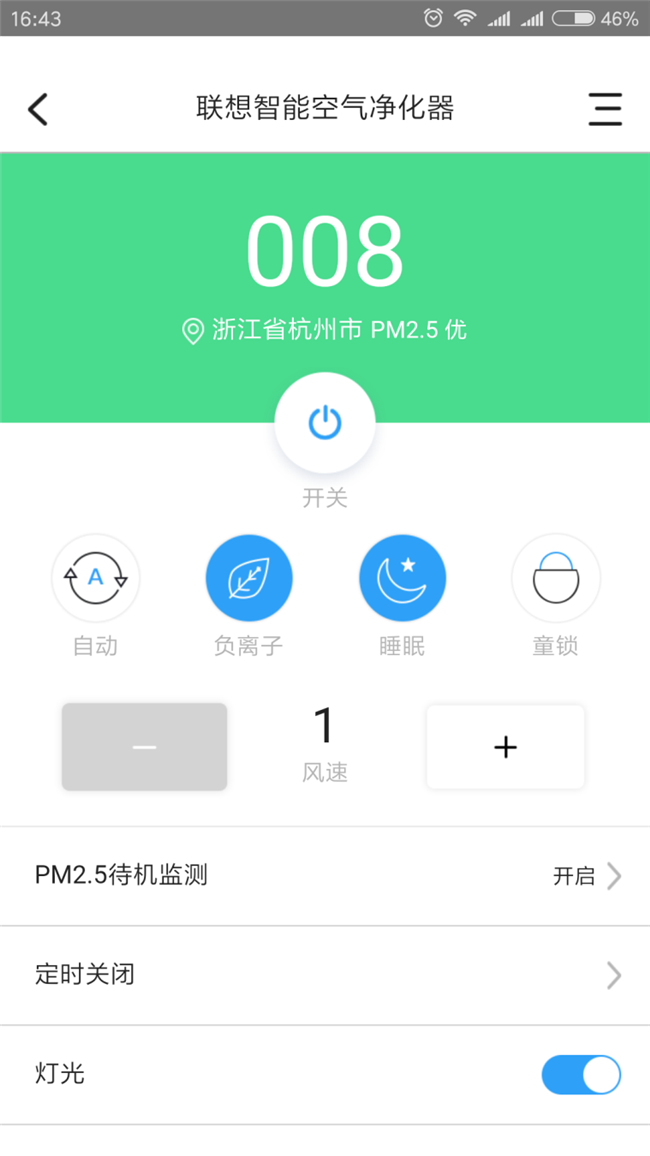Open PM2.5待机监测 settings
Image resolution: width=650 pixels, height=1156 pixels.
point(325,876)
